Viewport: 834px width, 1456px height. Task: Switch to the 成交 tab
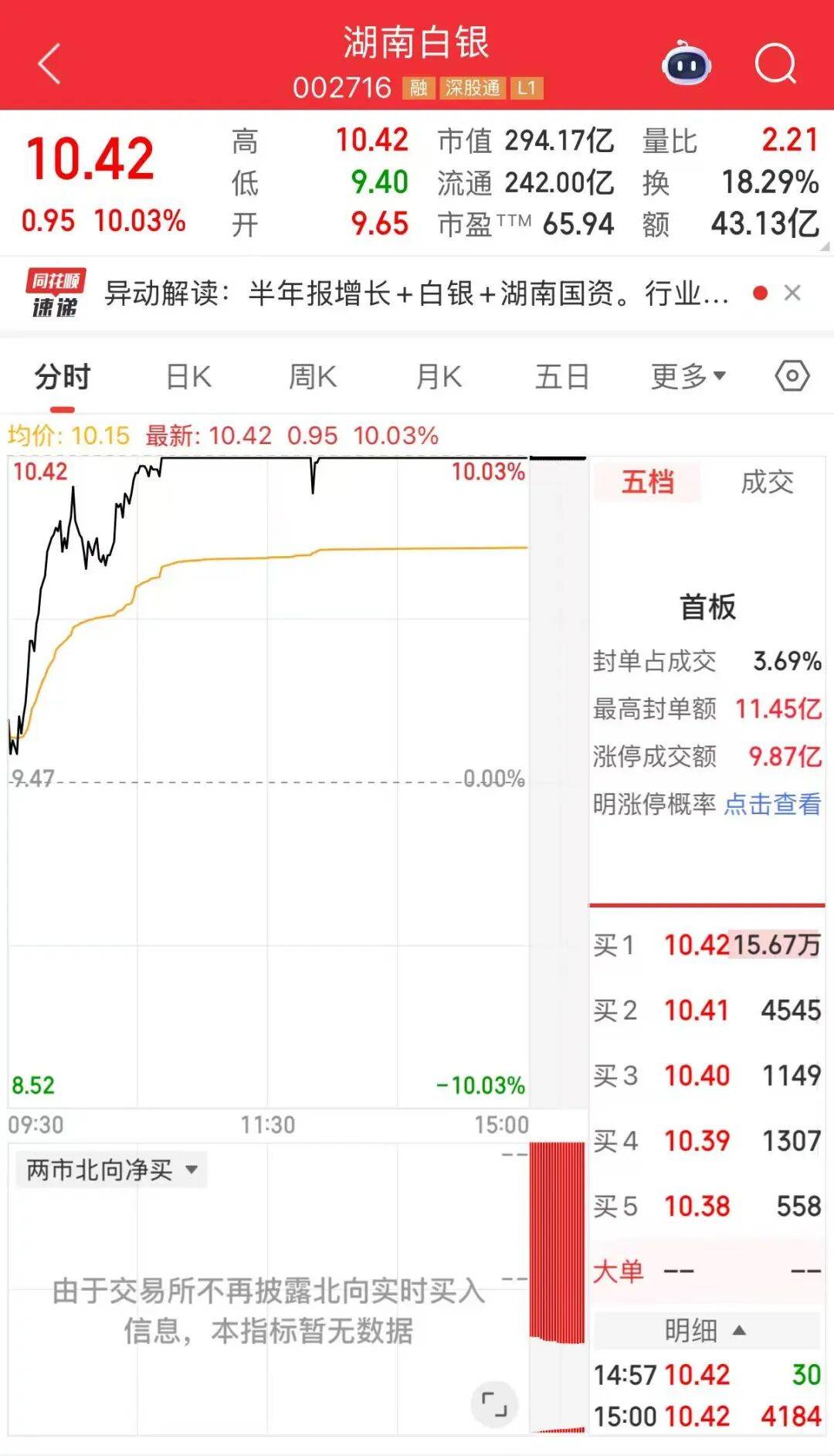[x=767, y=482]
